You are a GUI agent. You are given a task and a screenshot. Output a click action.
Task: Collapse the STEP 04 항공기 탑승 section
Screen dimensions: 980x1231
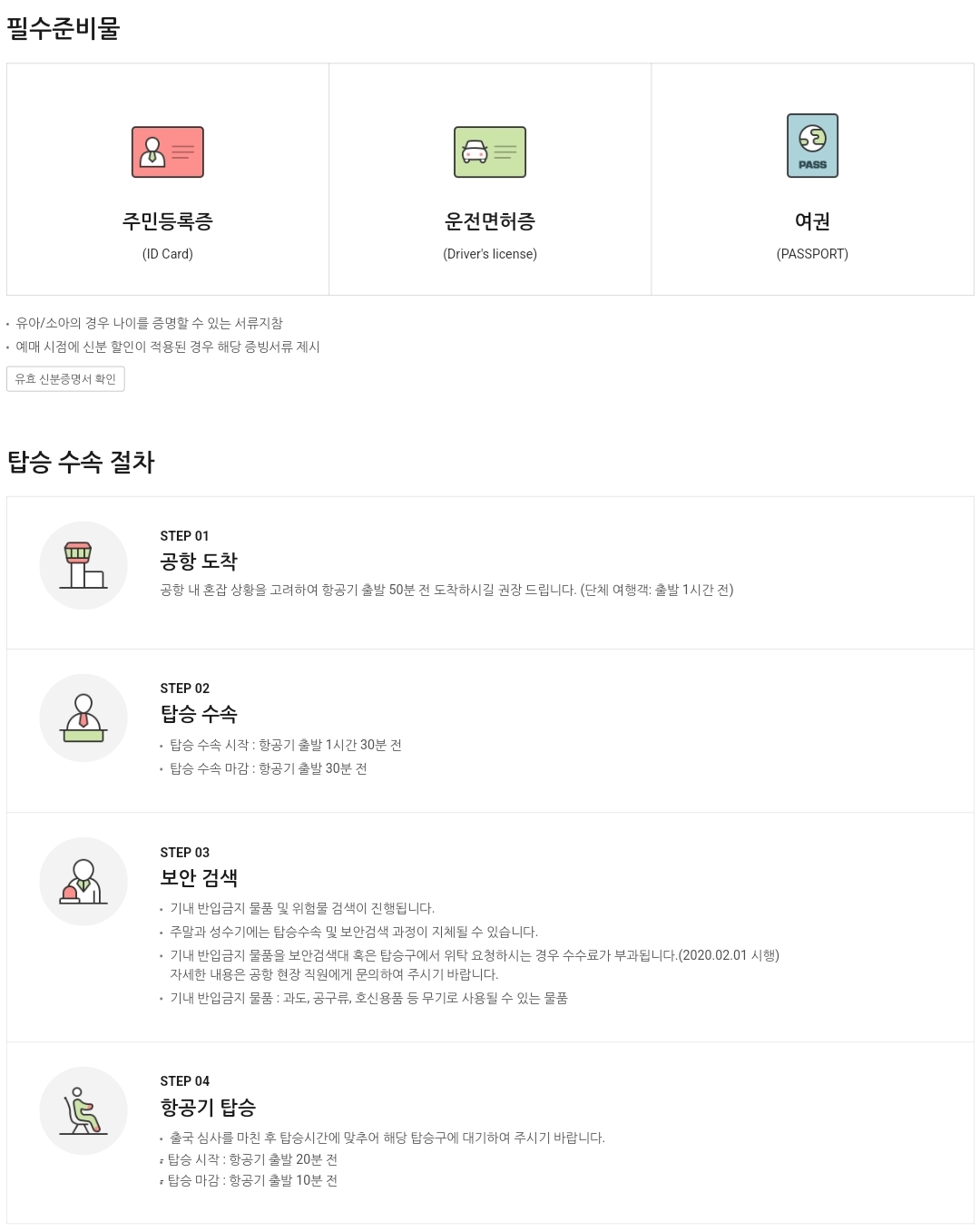tap(207, 1108)
